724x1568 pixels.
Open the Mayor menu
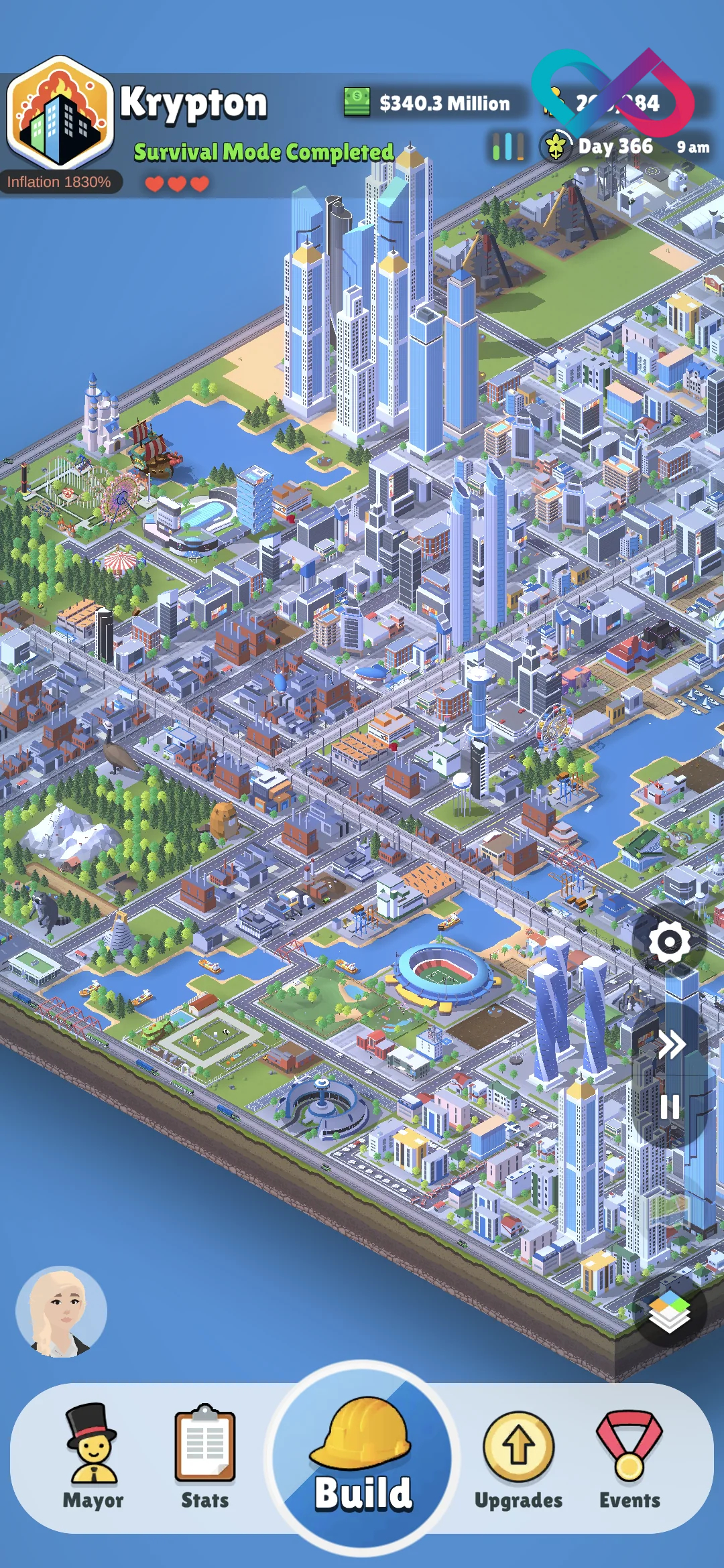[x=93, y=1456]
